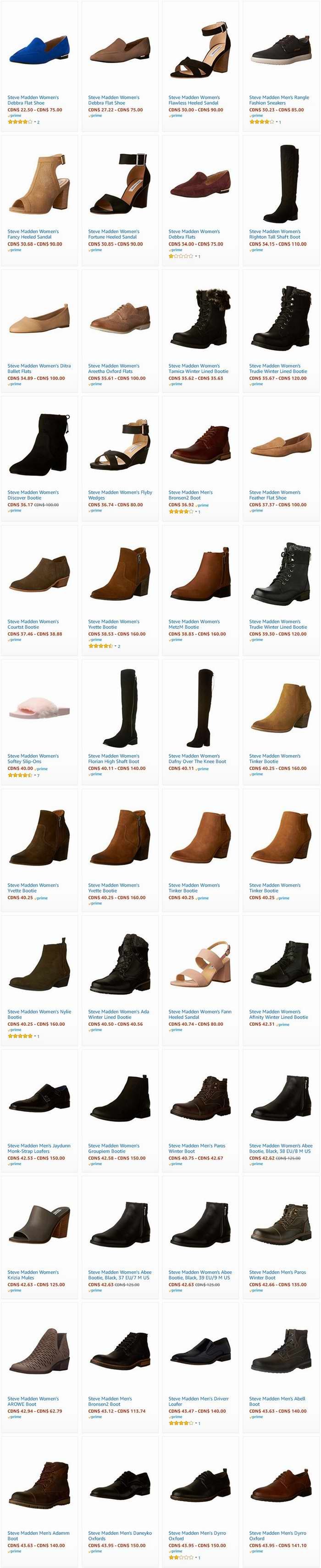View the Areetha Oxford Flats product
The height and width of the screenshot is (1568, 321).
click(113, 368)
